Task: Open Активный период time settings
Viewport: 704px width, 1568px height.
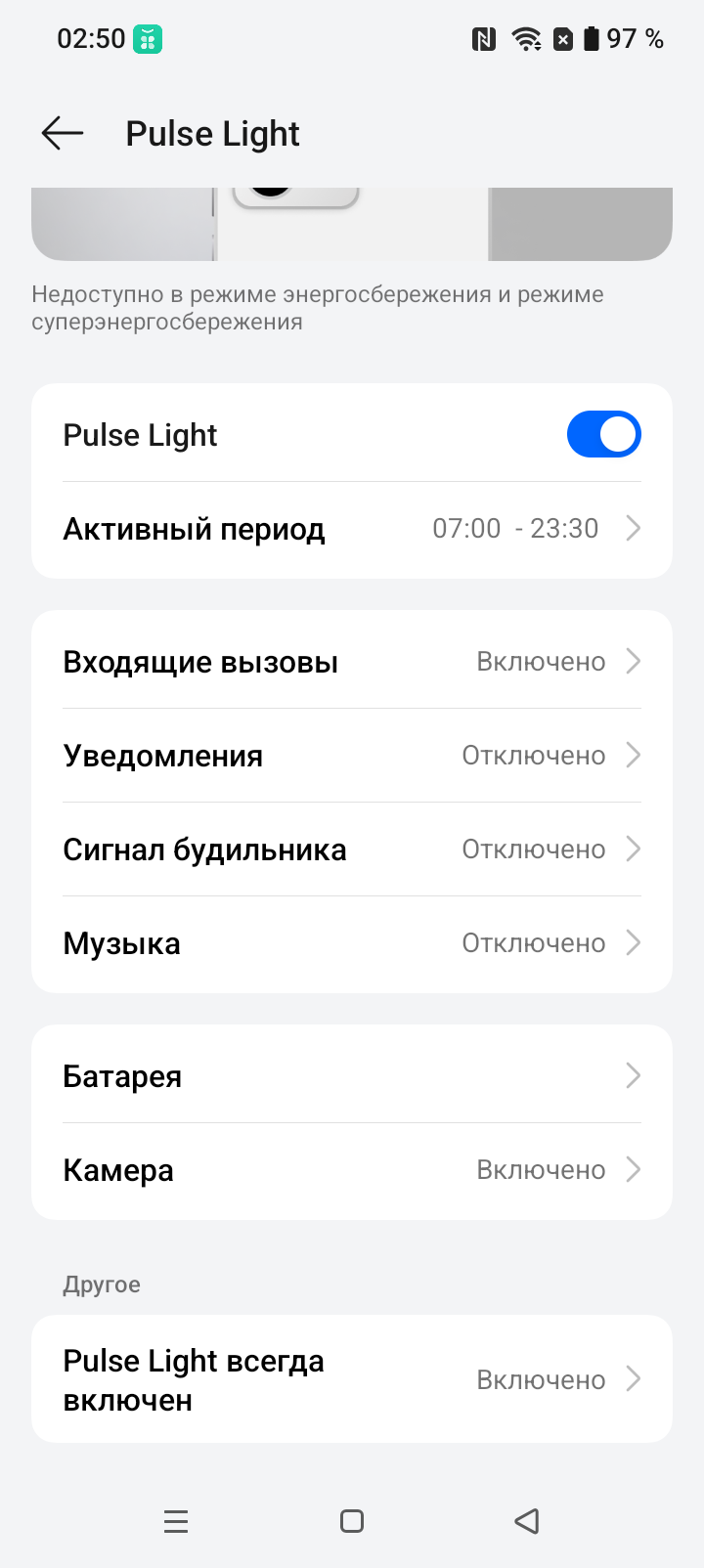Action: point(352,529)
